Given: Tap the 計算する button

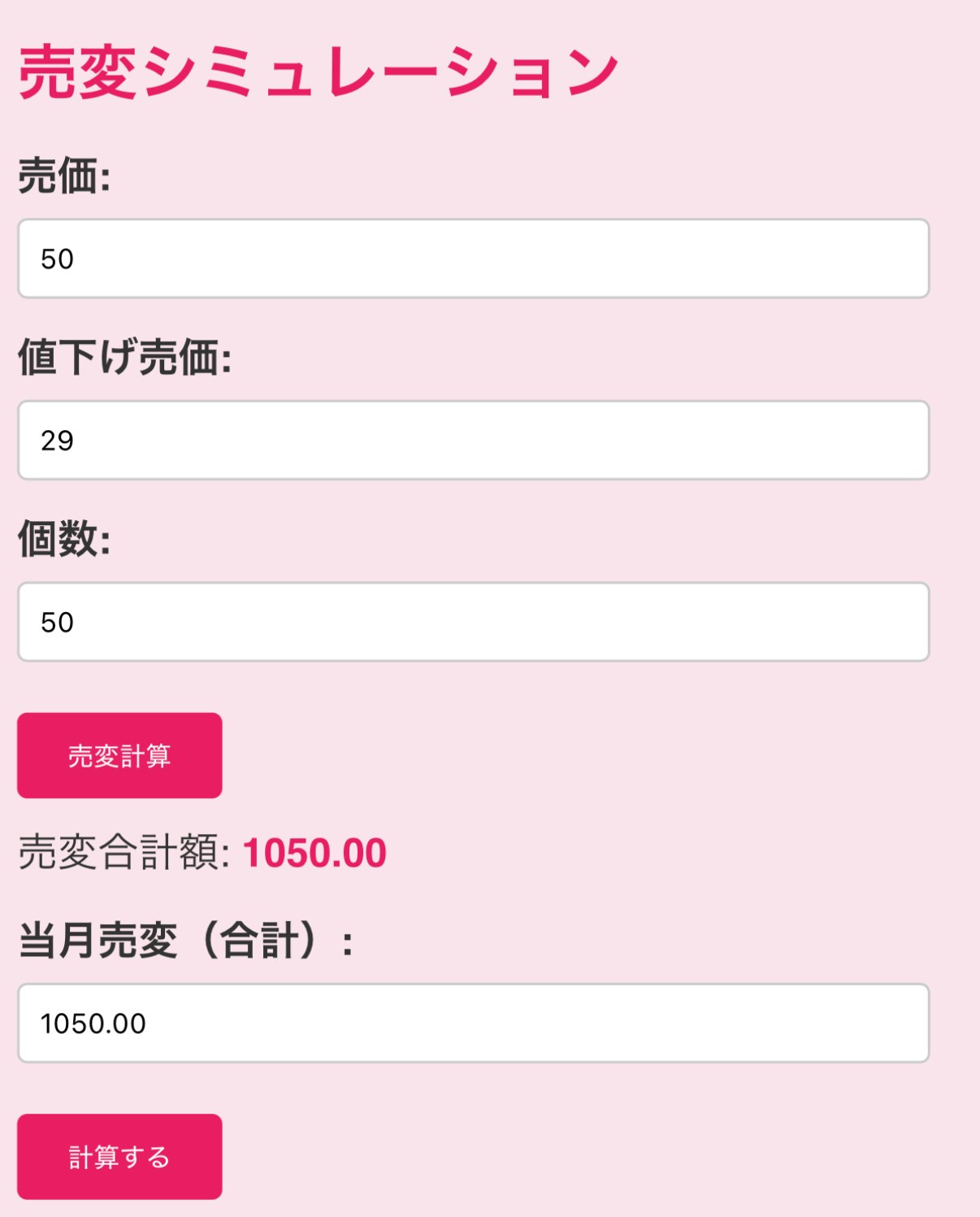Looking at the screenshot, I should [x=119, y=1156].
